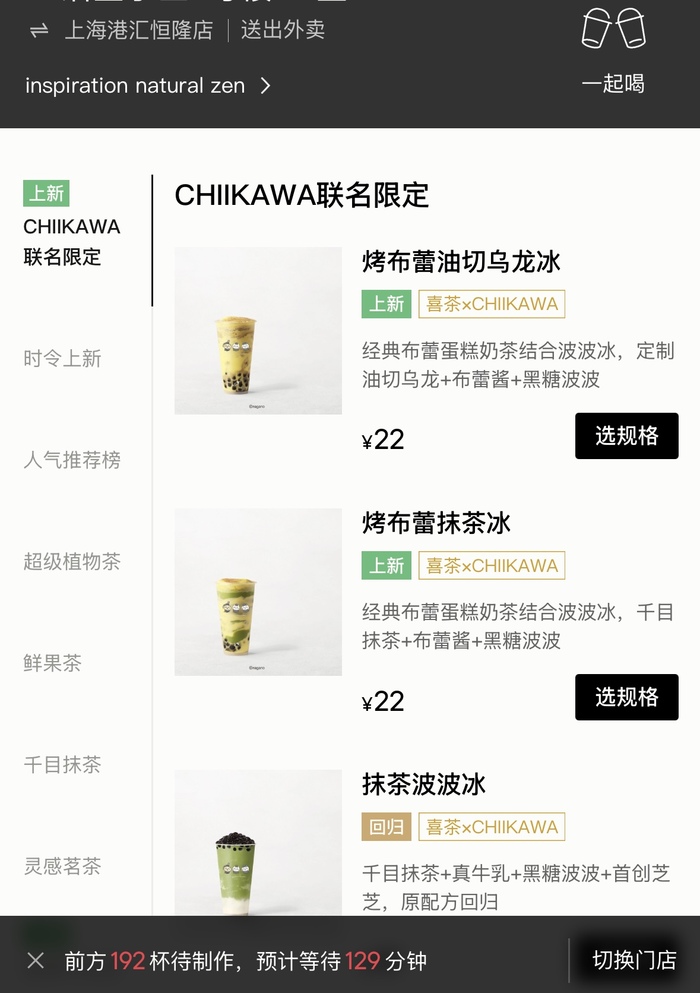Open the inspiration natural zen link
The height and width of the screenshot is (993, 700).
click(x=147, y=86)
